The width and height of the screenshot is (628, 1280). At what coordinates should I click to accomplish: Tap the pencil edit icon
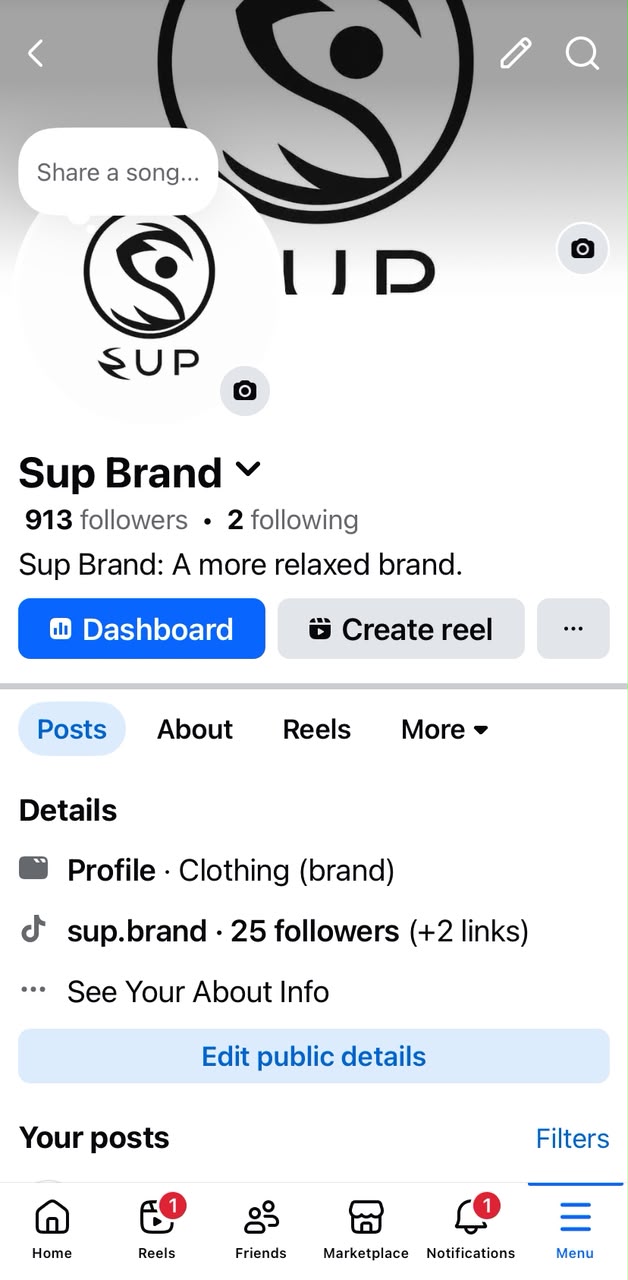coord(516,53)
